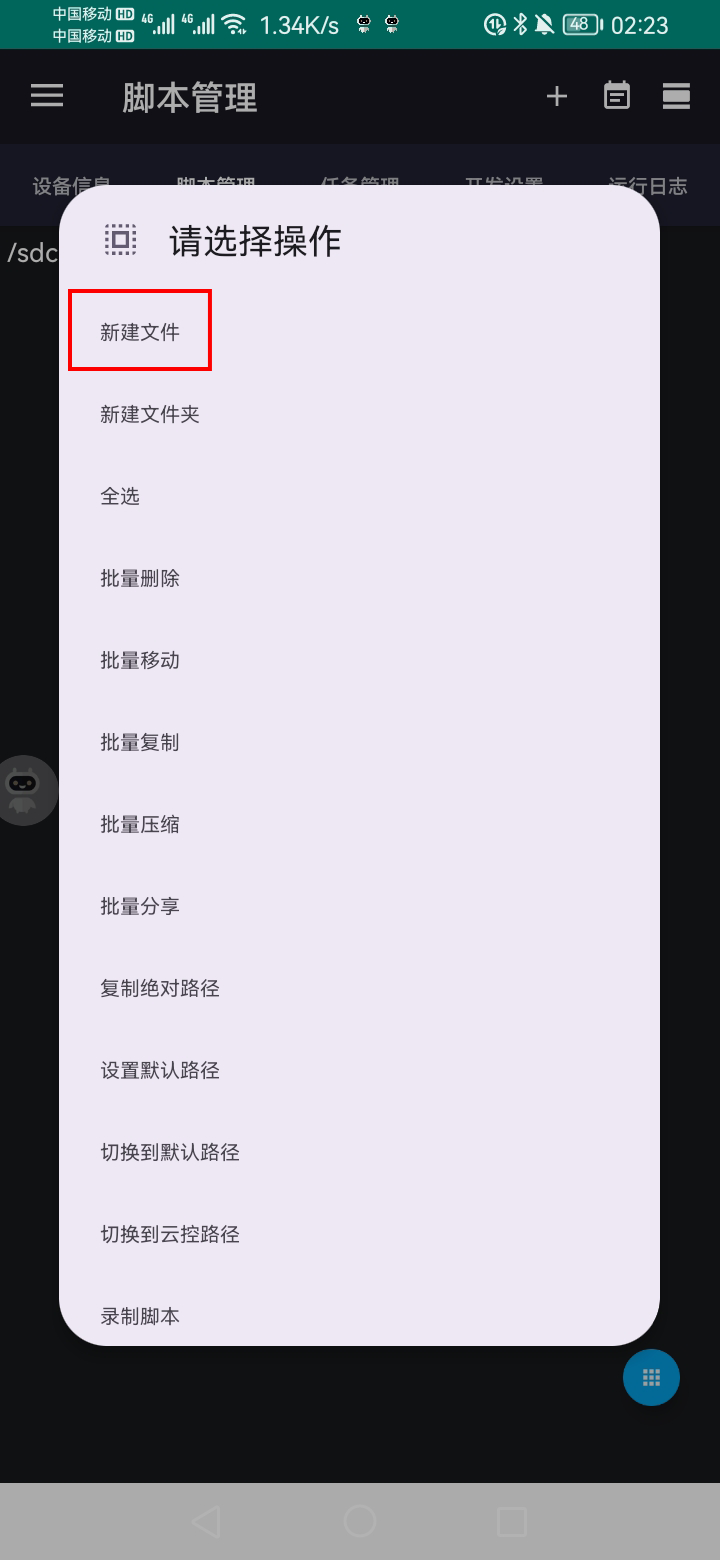This screenshot has width=720, height=1560.
Task: Open the navigation drawer hamburger icon
Action: (x=46, y=96)
